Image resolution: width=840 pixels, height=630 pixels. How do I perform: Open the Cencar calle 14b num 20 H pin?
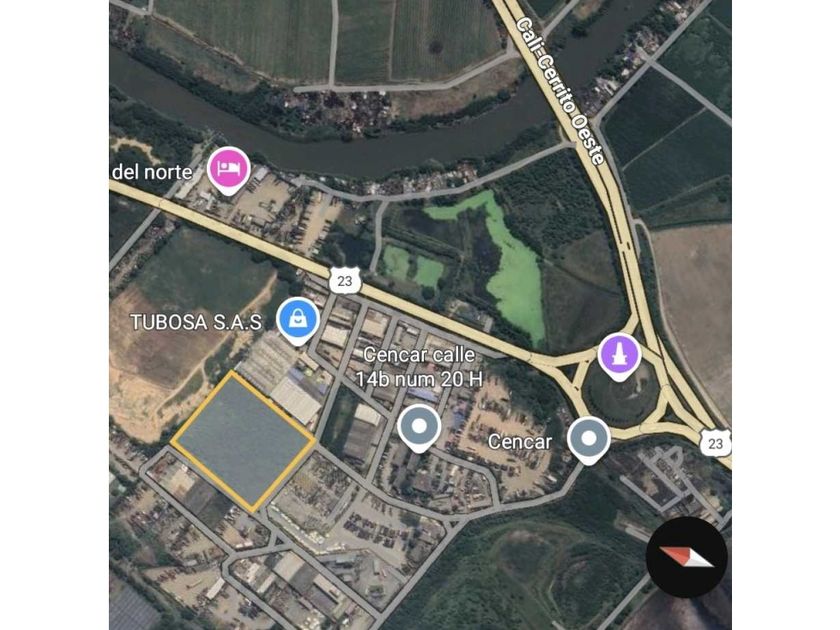[x=419, y=428]
